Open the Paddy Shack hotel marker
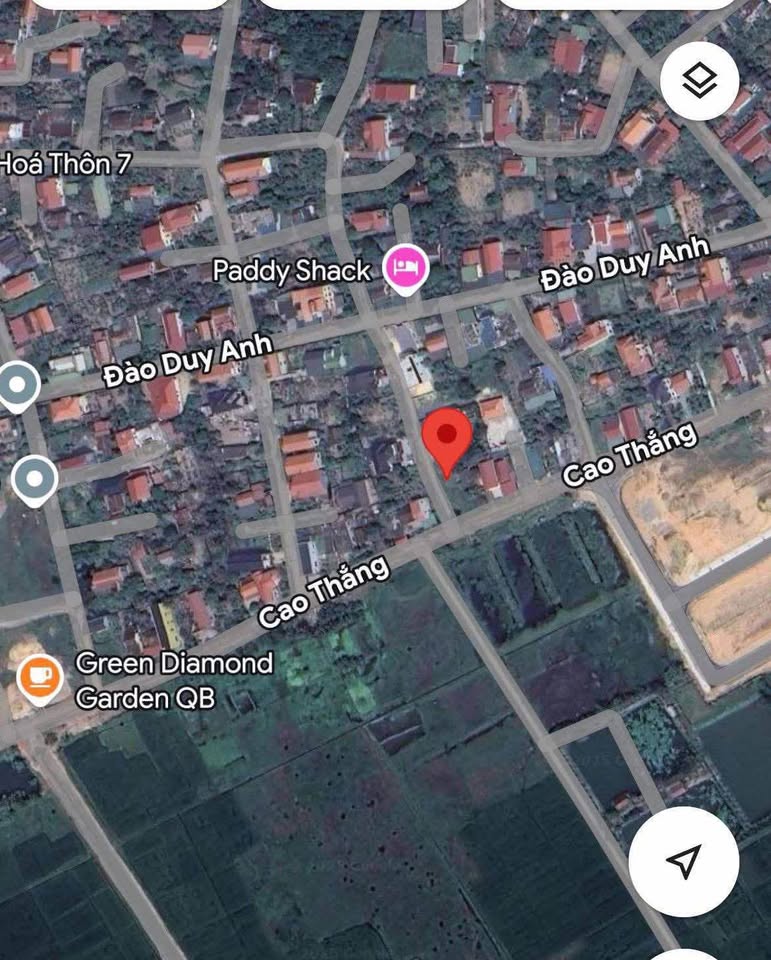The width and height of the screenshot is (771, 960). pos(406,269)
